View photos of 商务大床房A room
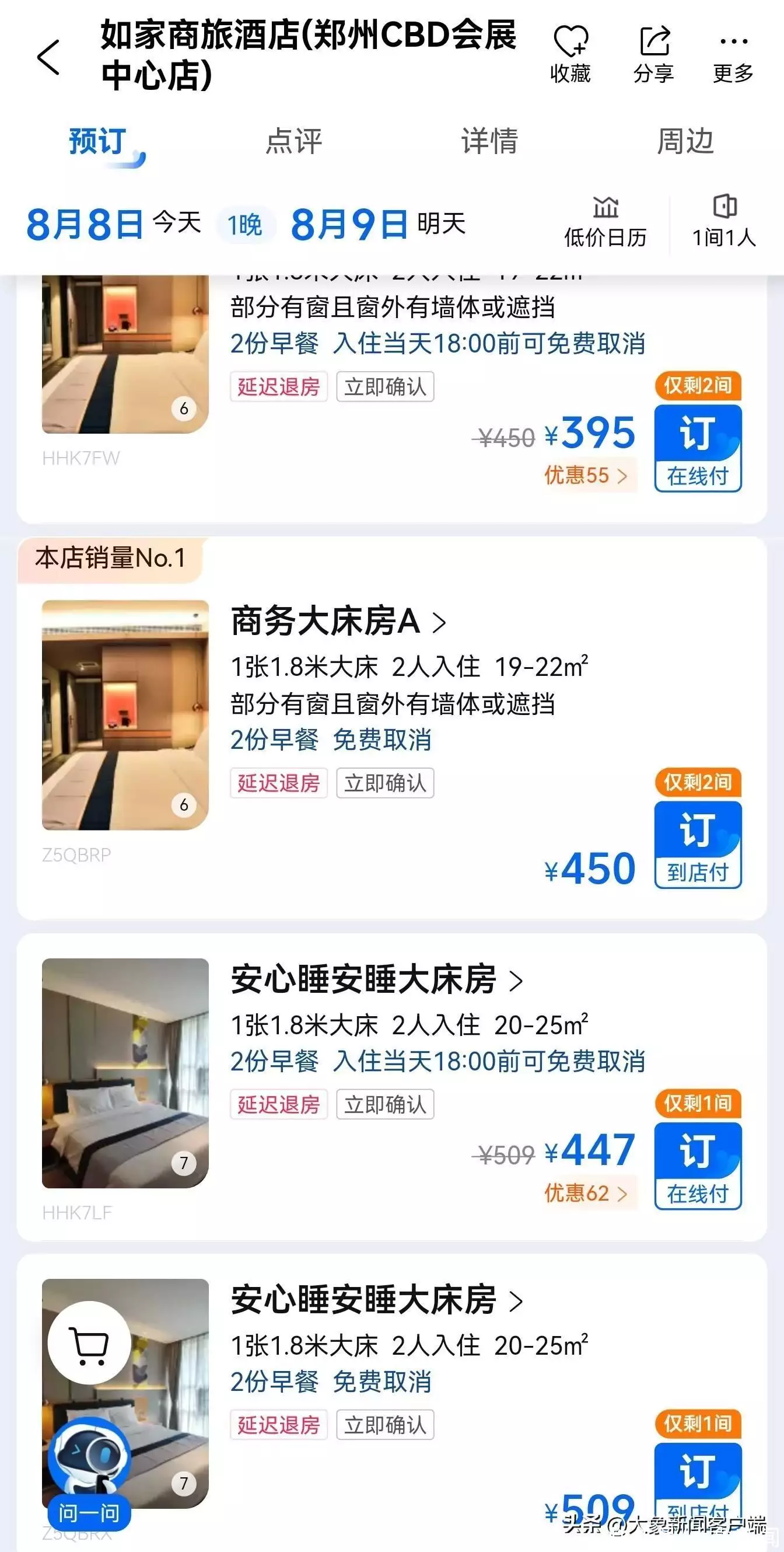784x1552 pixels. click(125, 714)
